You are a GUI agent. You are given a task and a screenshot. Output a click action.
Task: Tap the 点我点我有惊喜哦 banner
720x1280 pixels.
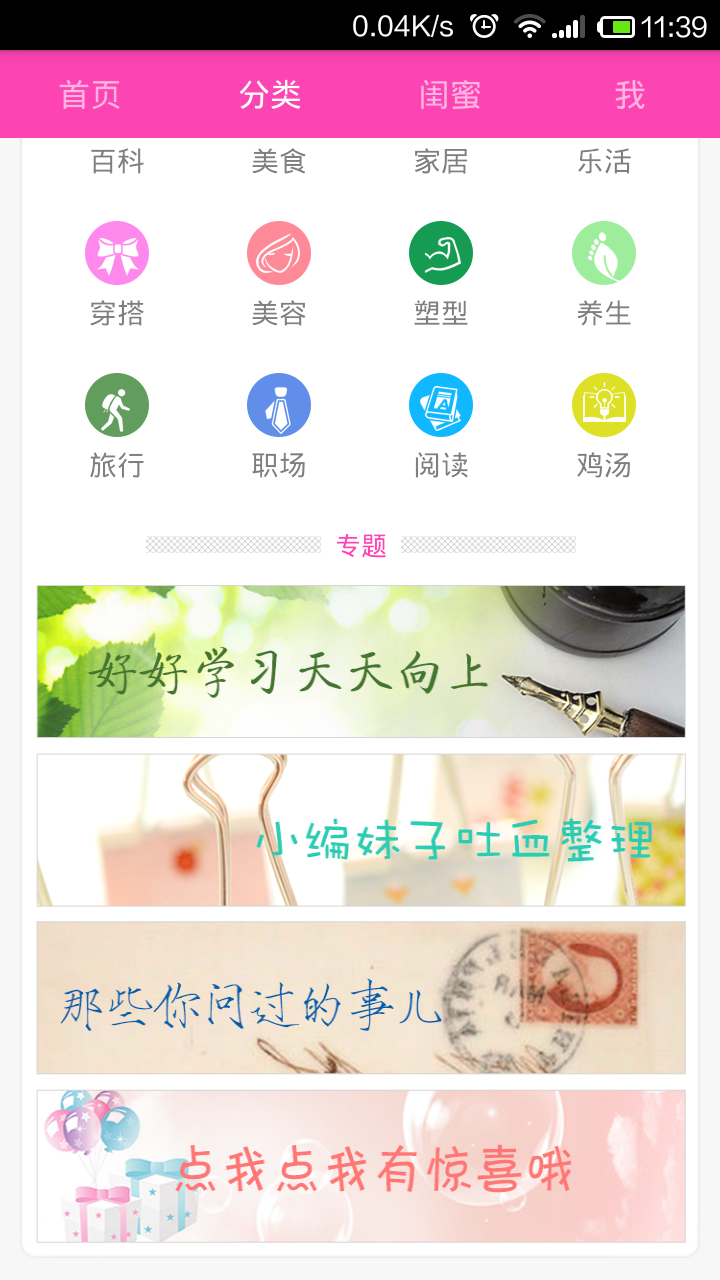point(361,1166)
